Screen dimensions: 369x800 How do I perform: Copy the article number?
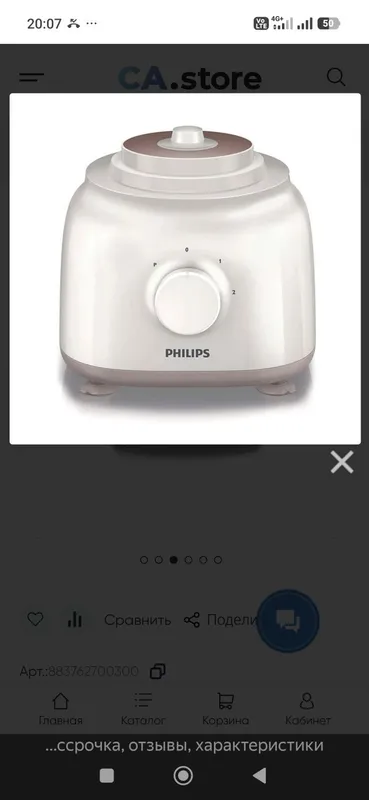[158, 671]
